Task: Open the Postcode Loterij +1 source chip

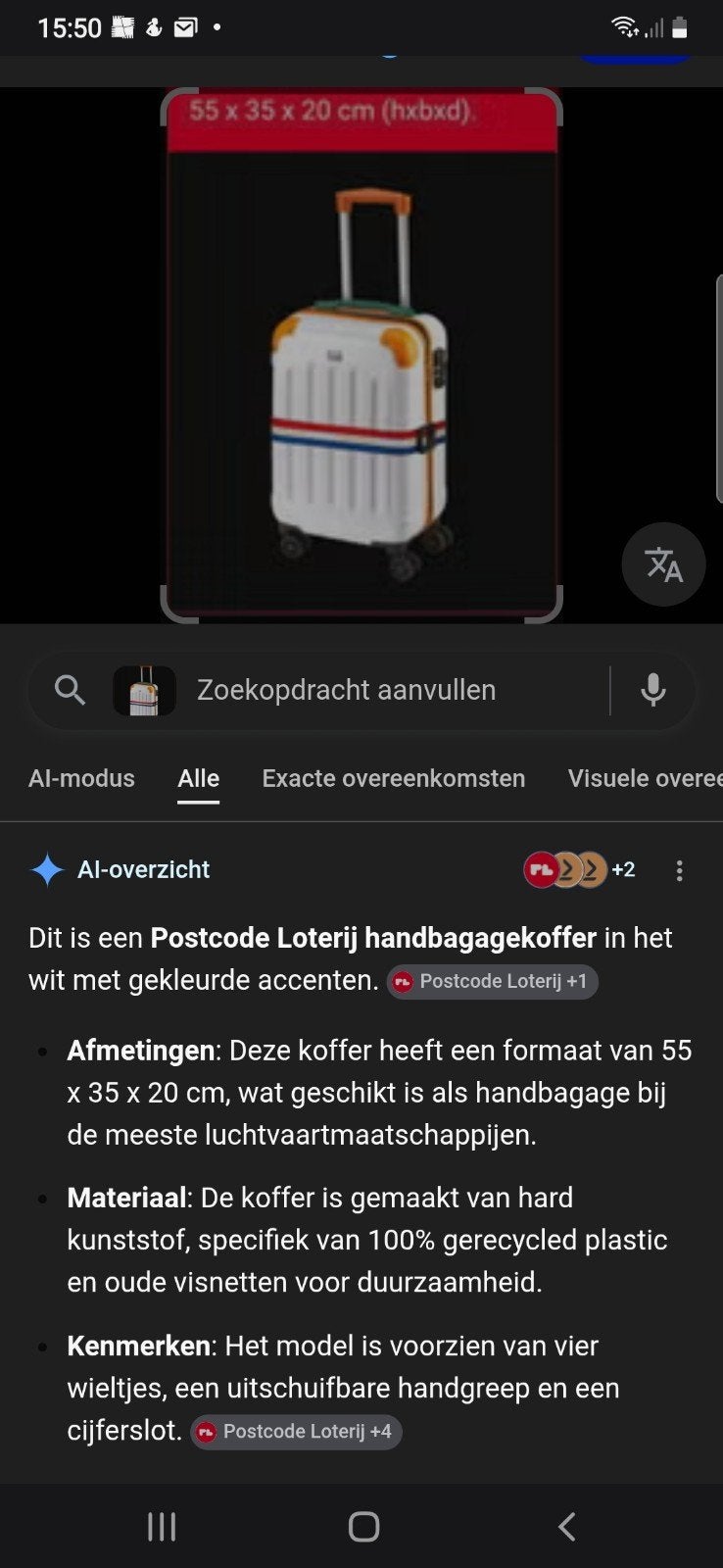Action: 492,981
